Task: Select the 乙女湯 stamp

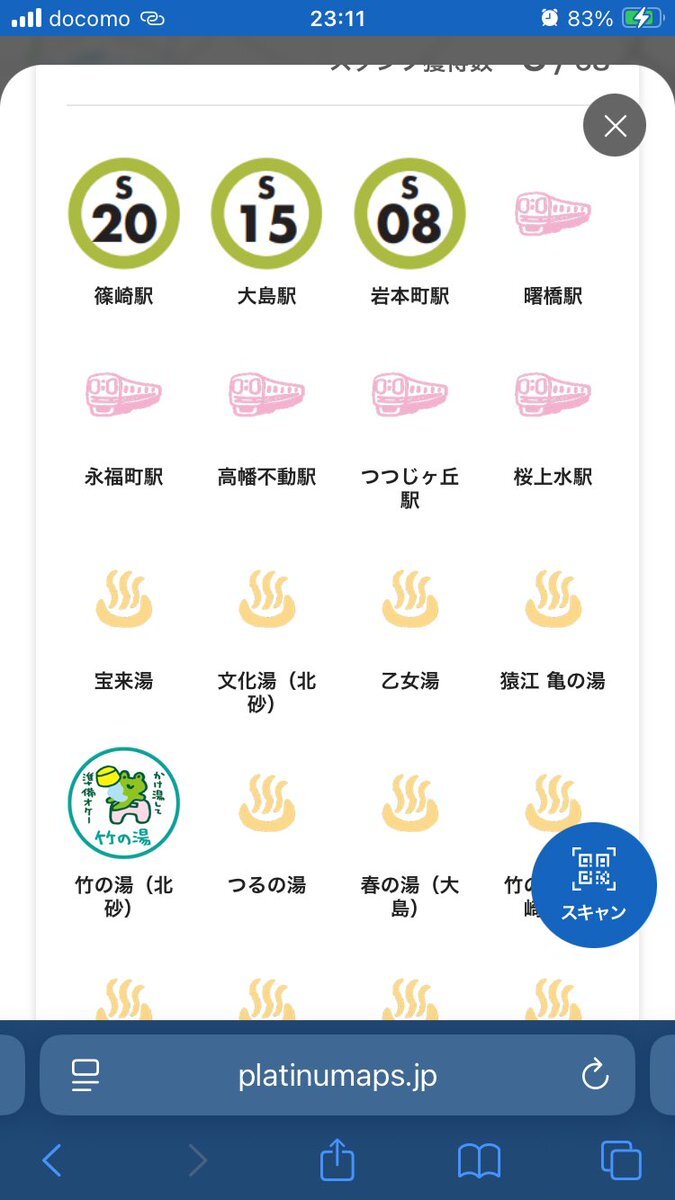Action: [x=410, y=598]
